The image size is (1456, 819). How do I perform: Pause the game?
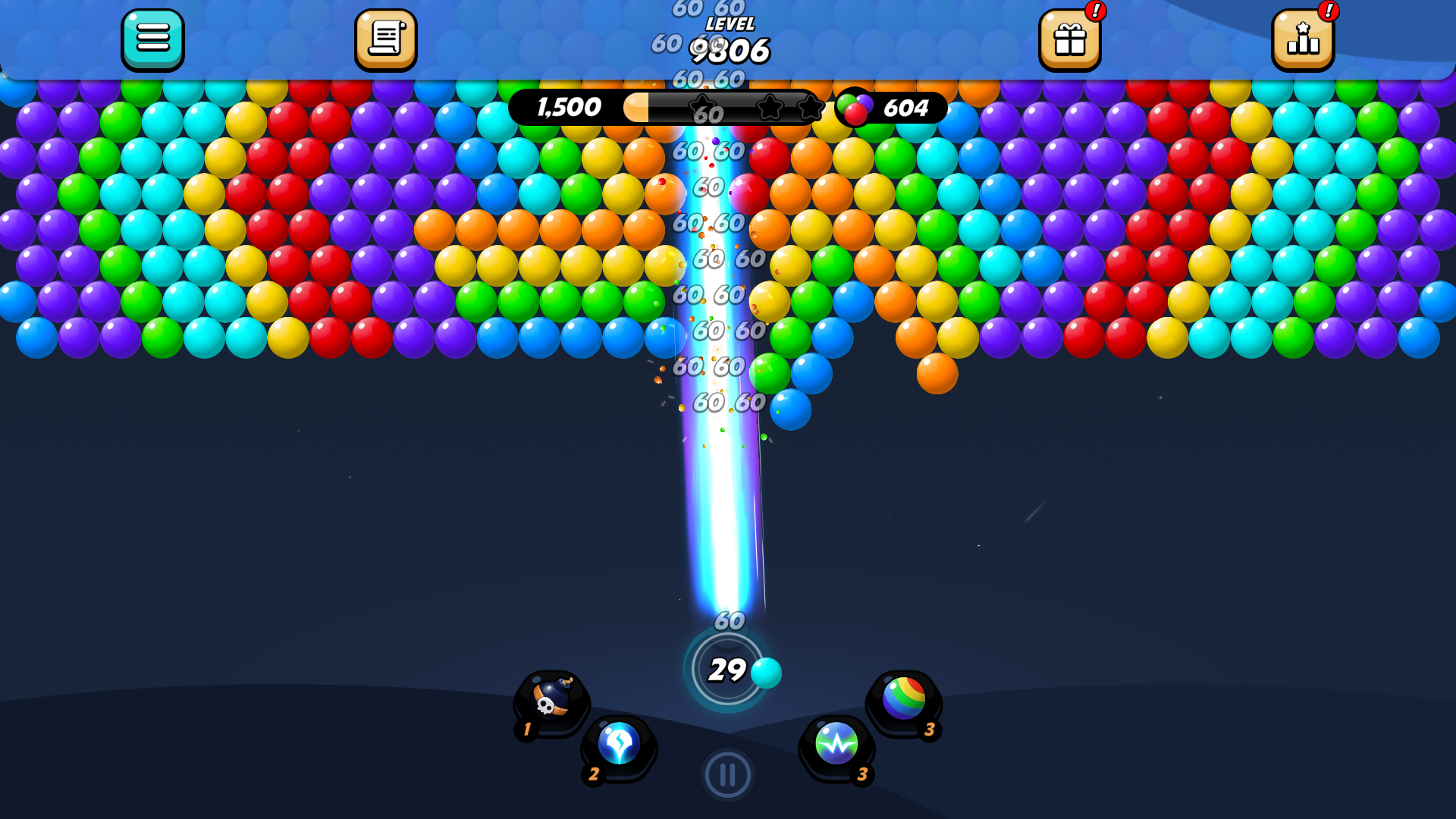727,775
